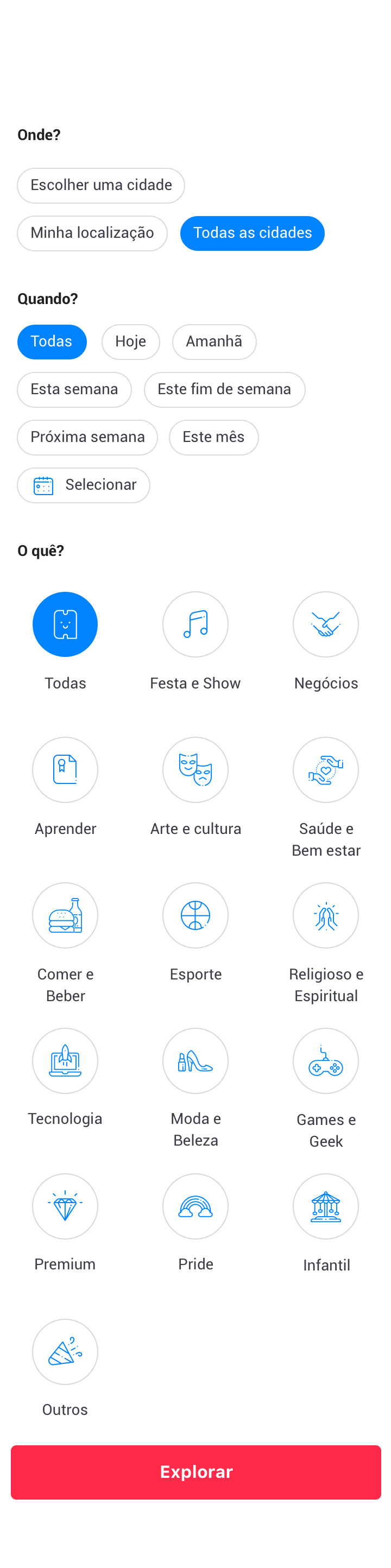Filter events for Hoje
This screenshot has height=1568, width=391.
[x=130, y=342]
